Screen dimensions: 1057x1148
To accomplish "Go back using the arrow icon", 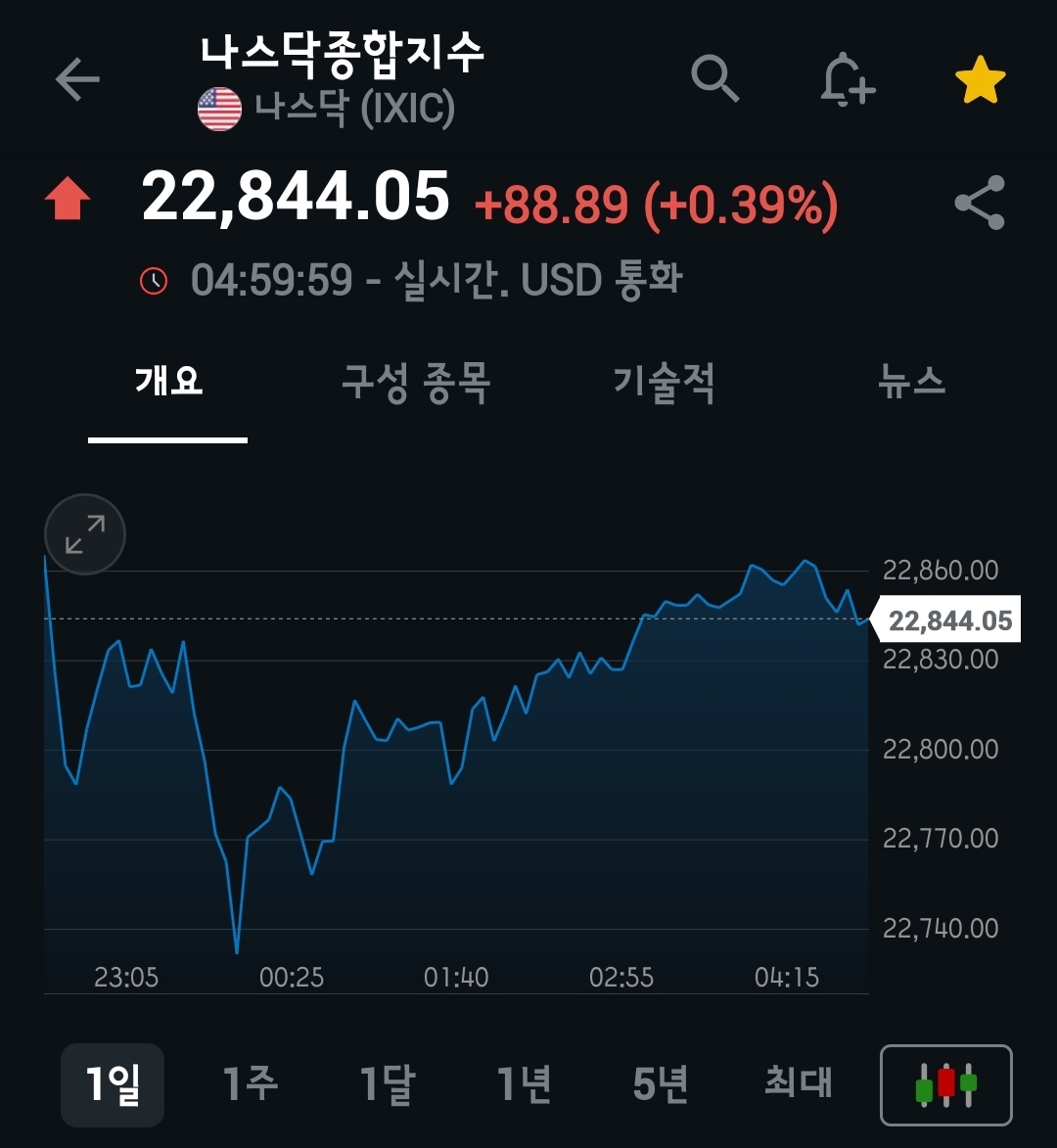I will 77,79.
